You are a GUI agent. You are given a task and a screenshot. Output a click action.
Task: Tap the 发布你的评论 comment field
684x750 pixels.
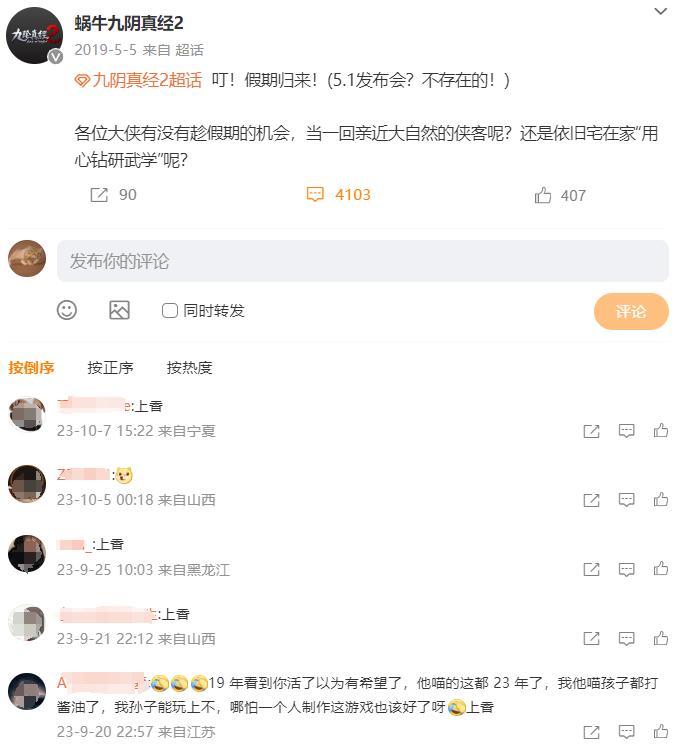pos(362,261)
